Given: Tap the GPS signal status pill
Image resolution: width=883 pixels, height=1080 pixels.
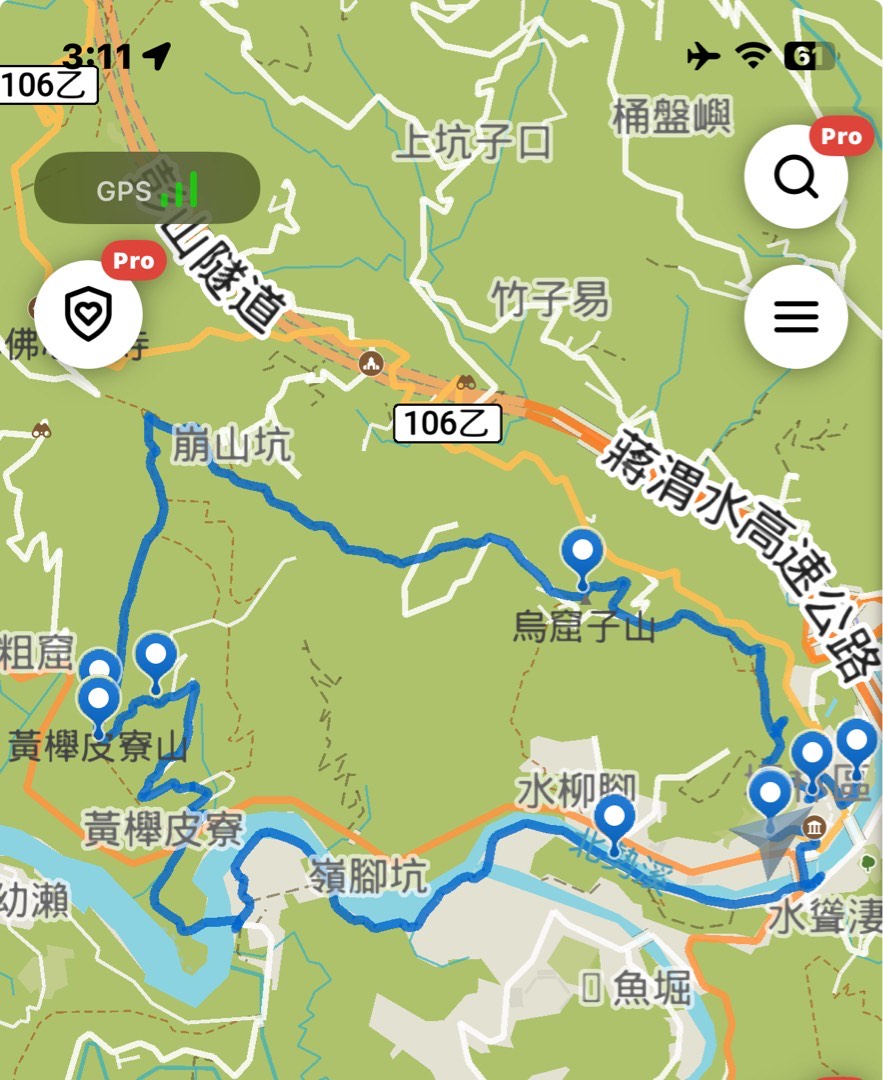Looking at the screenshot, I should (147, 188).
